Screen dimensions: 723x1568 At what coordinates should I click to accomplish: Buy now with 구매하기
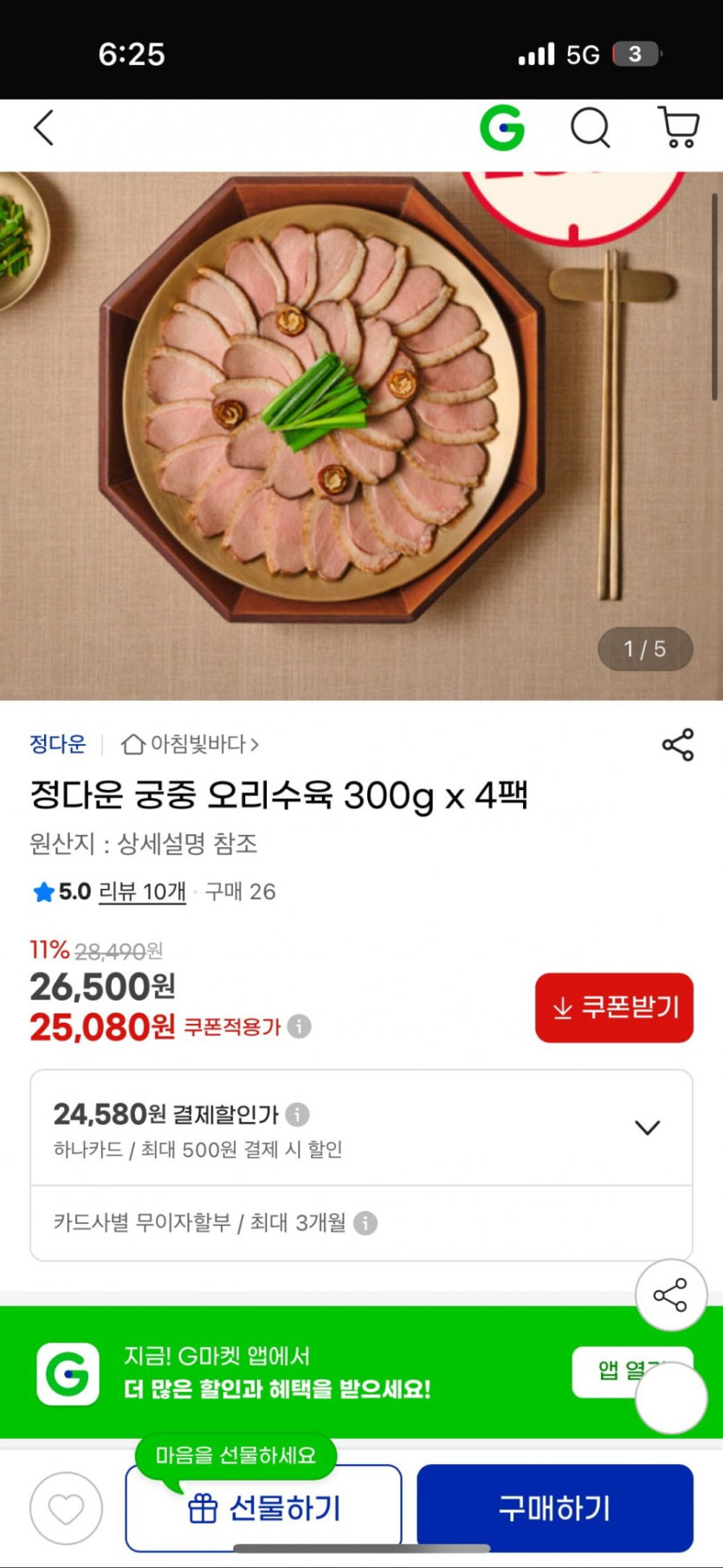[x=555, y=1508]
